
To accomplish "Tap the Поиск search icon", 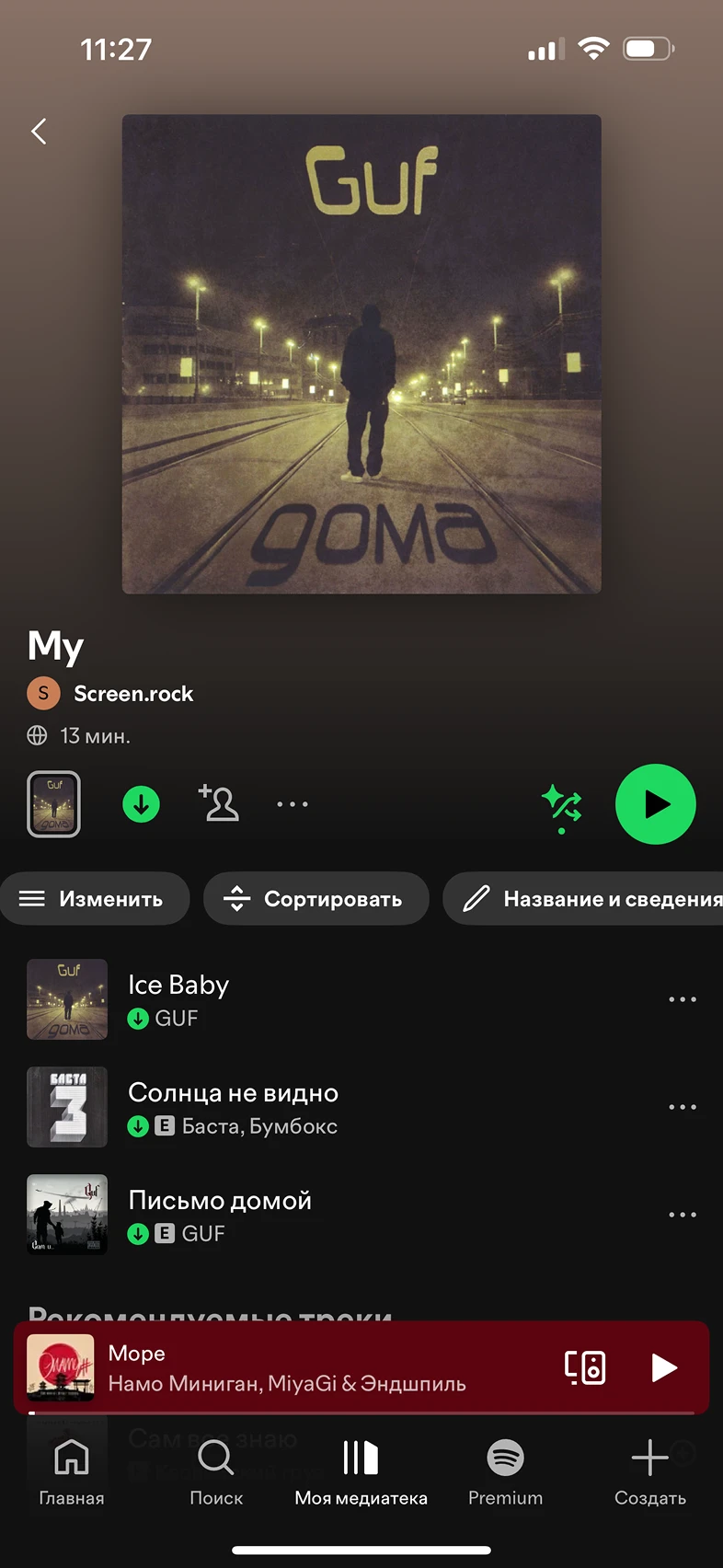I will (x=215, y=1458).
